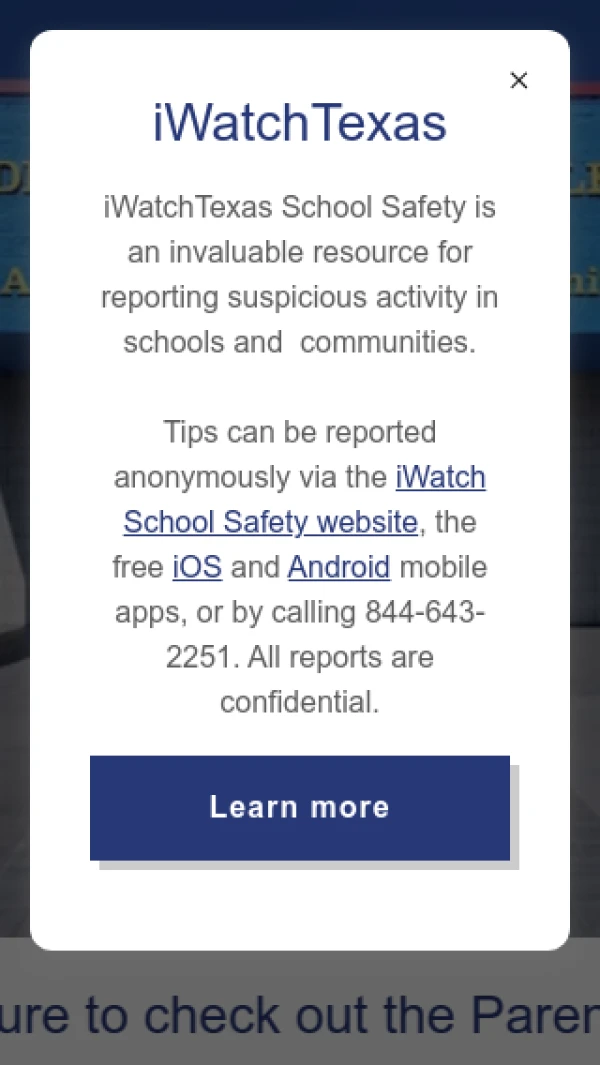Open the Android app link

click(338, 567)
